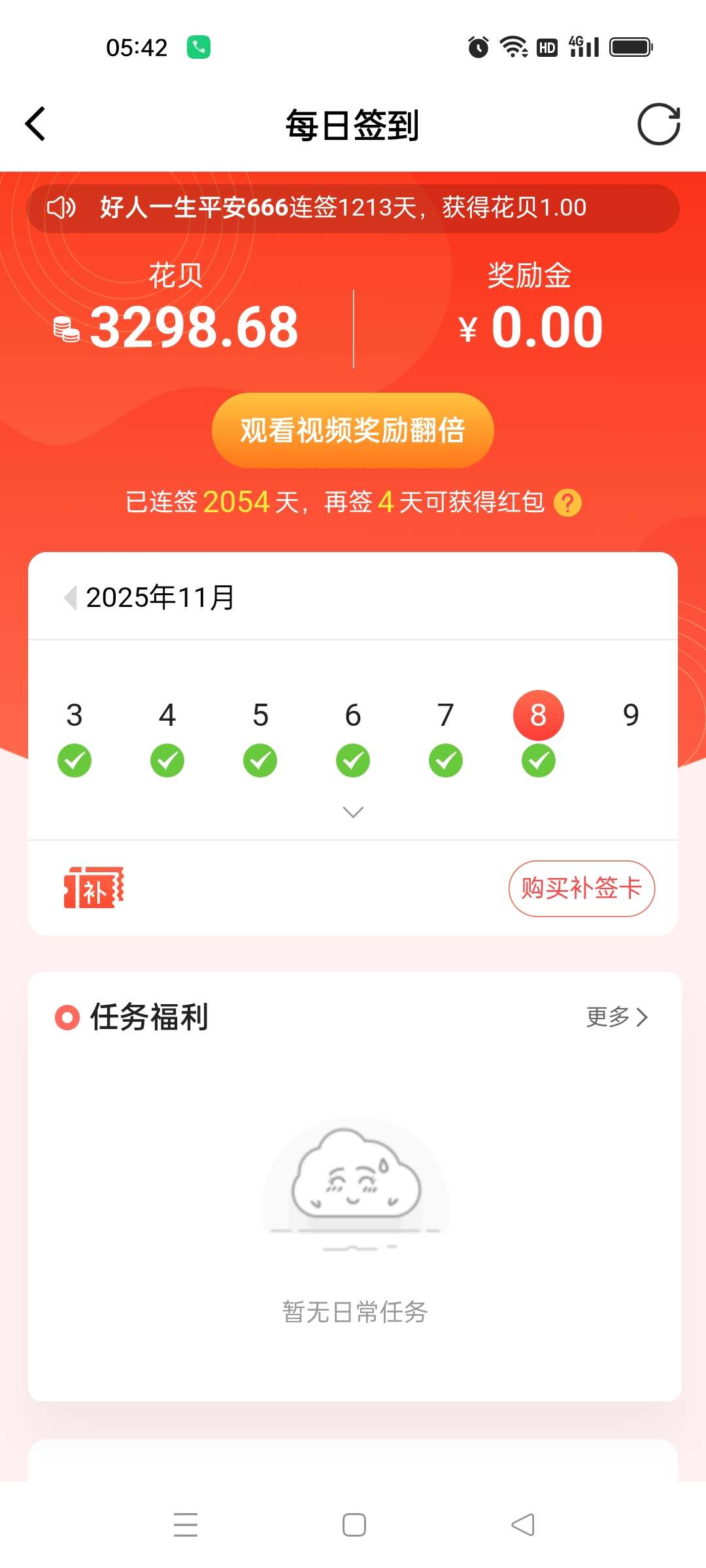706x1568 pixels.
Task: Select day 9 in the calendar
Action: point(631,715)
